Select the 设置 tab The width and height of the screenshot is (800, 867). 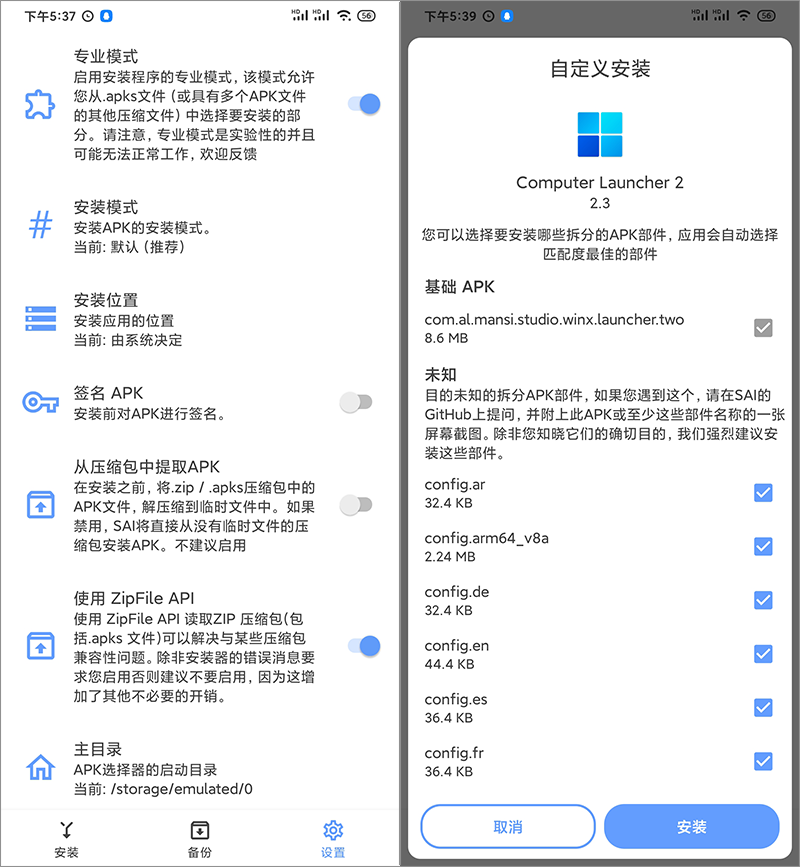coord(333,839)
